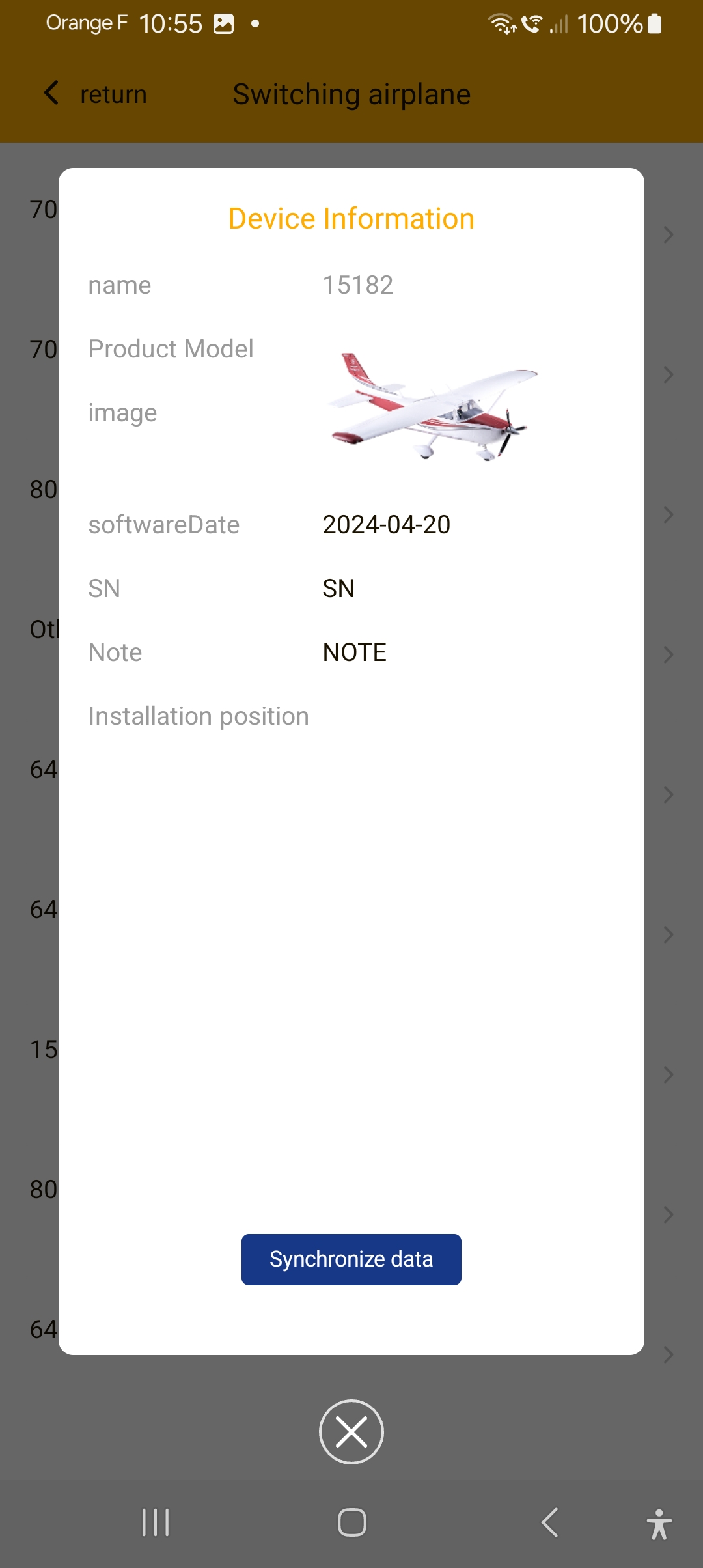Close the Device Information dialog
This screenshot has height=1568, width=703.
[x=351, y=1432]
